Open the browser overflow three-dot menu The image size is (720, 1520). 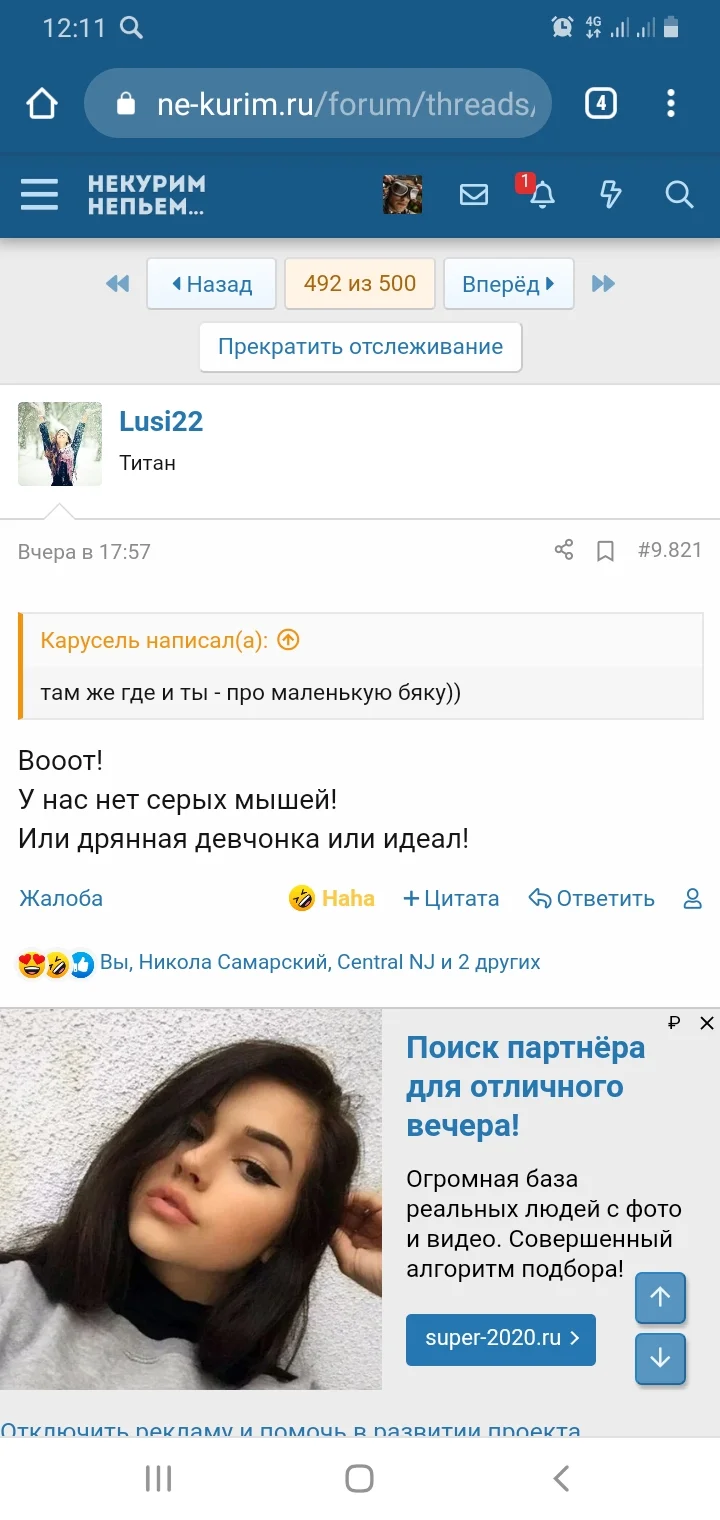[671, 103]
